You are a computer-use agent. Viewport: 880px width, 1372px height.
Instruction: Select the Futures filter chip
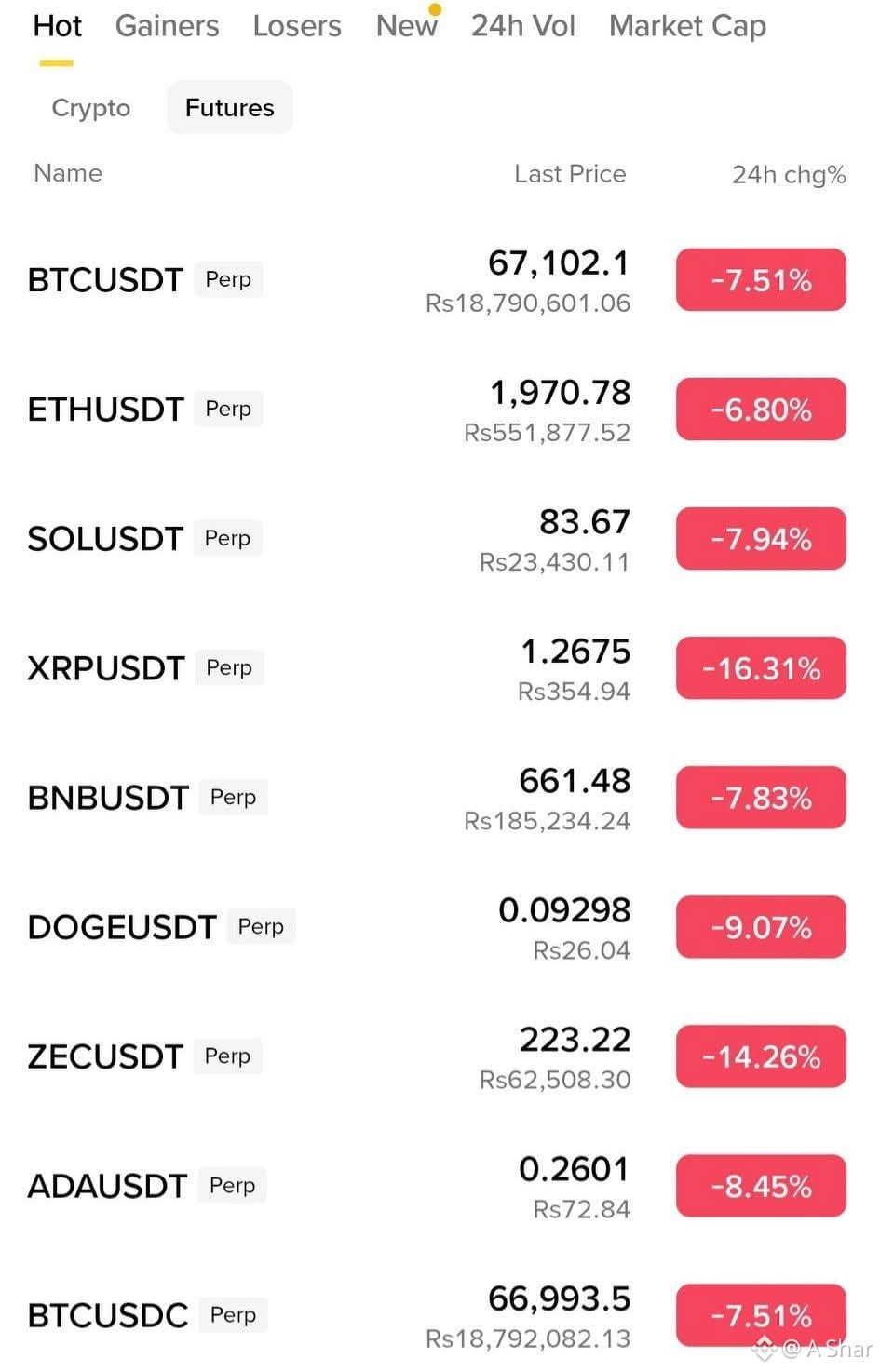(230, 108)
